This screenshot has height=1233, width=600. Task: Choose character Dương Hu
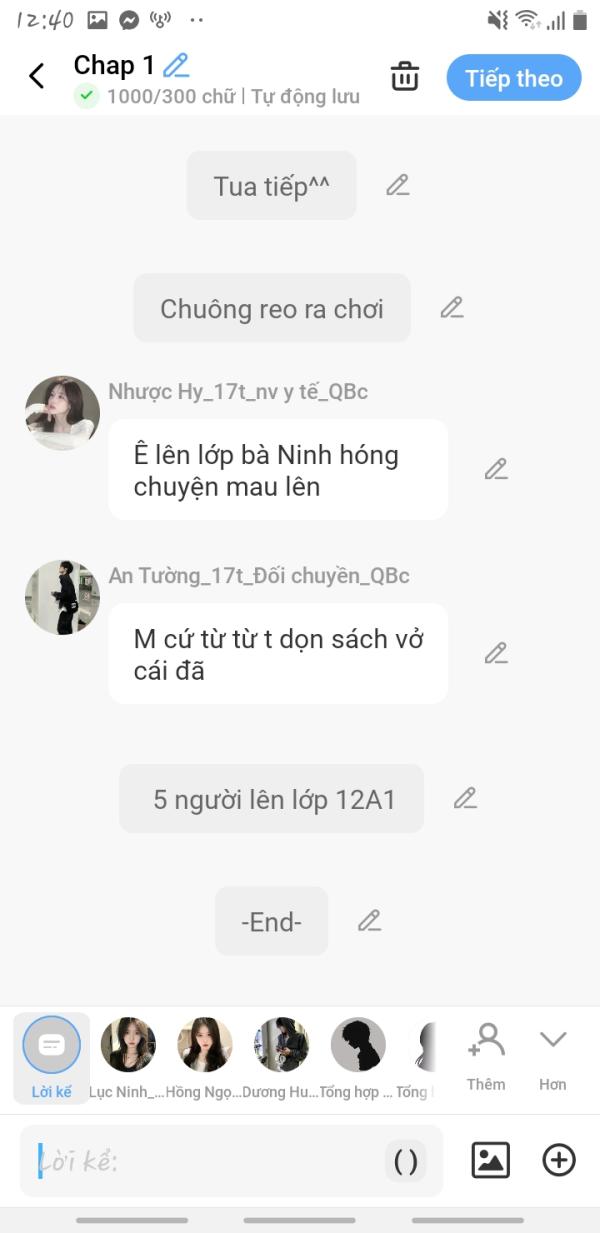pyautogui.click(x=281, y=1058)
